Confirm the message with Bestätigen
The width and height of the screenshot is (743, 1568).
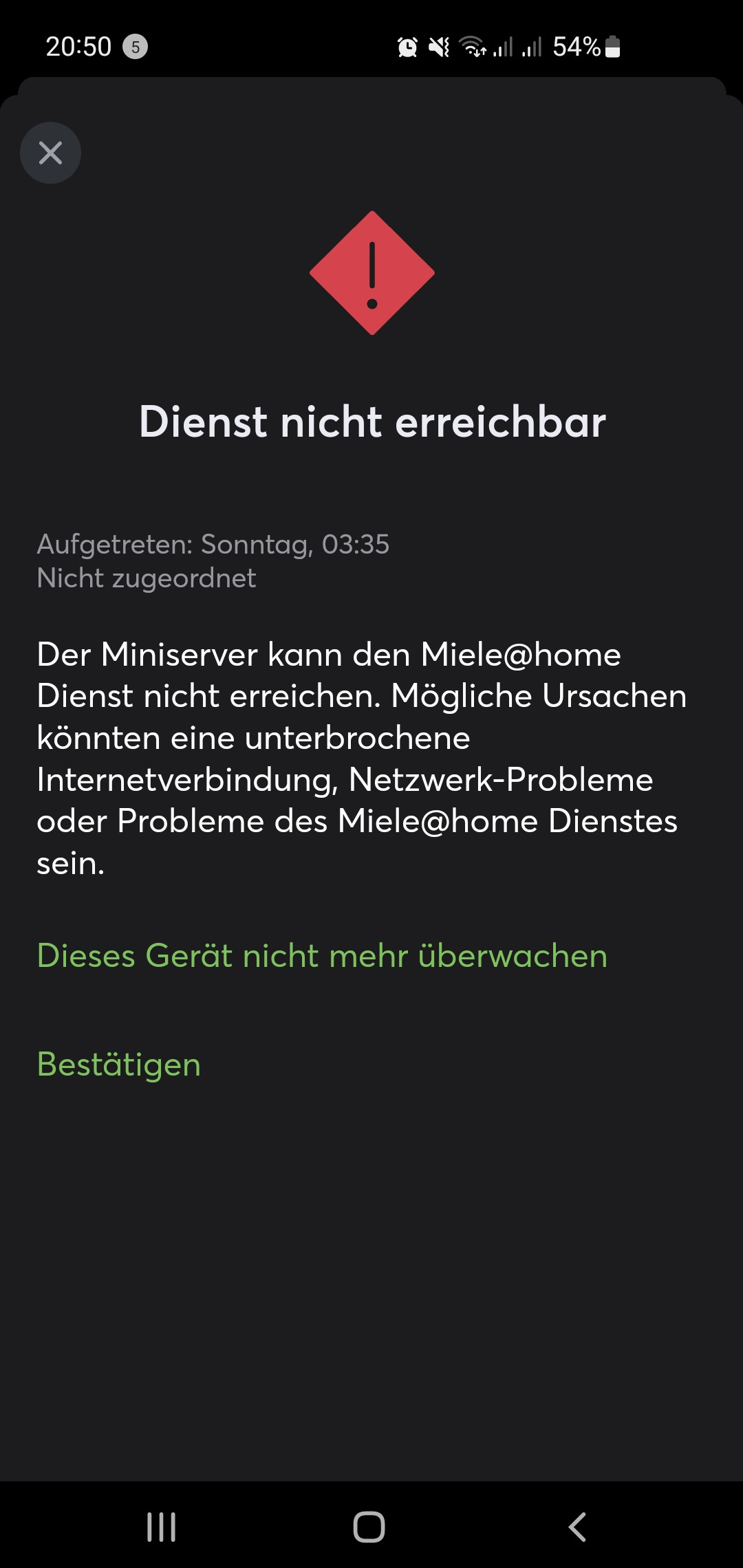coord(119,1065)
